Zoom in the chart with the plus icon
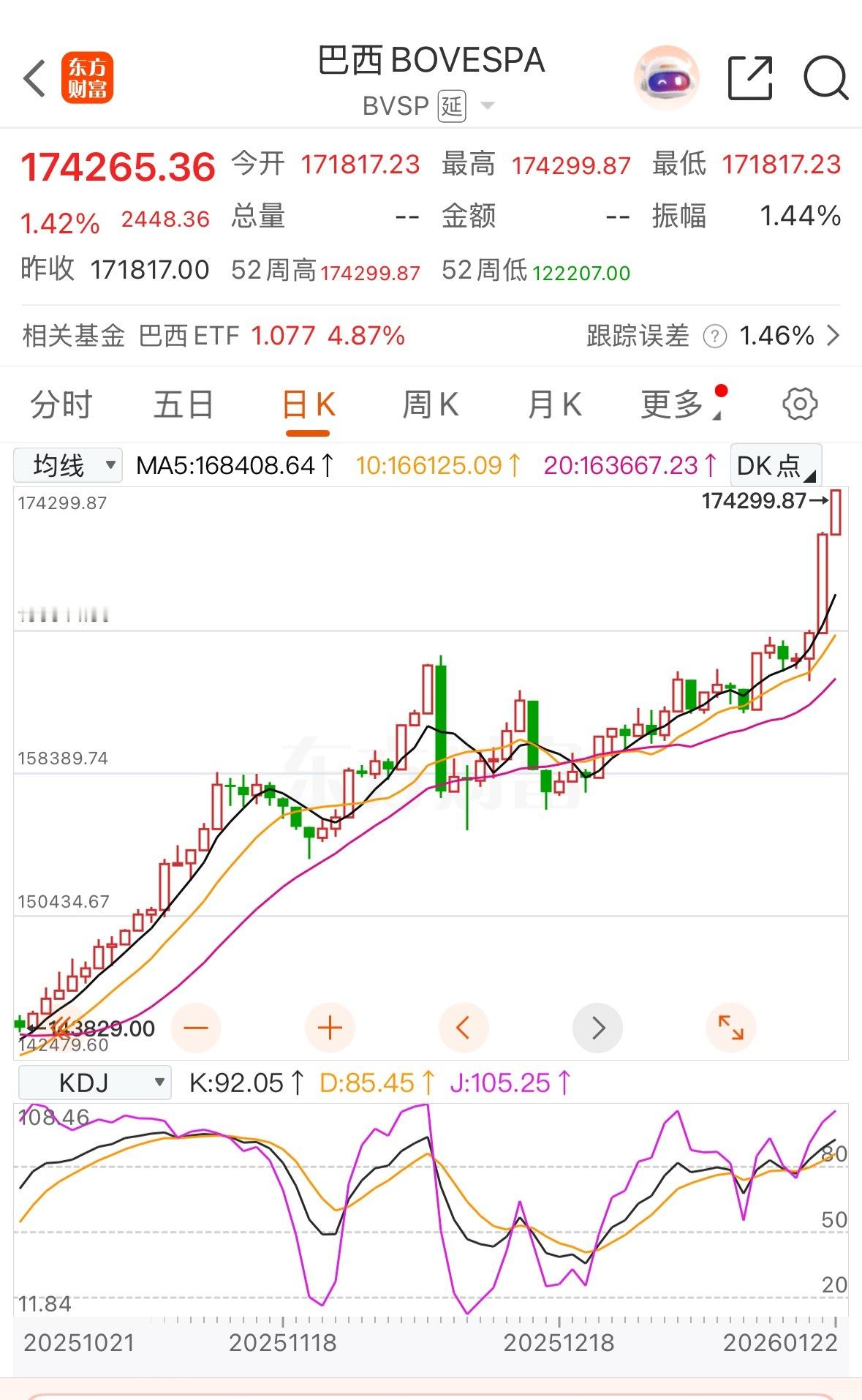Viewport: 862px width, 1400px height. pos(329,1027)
